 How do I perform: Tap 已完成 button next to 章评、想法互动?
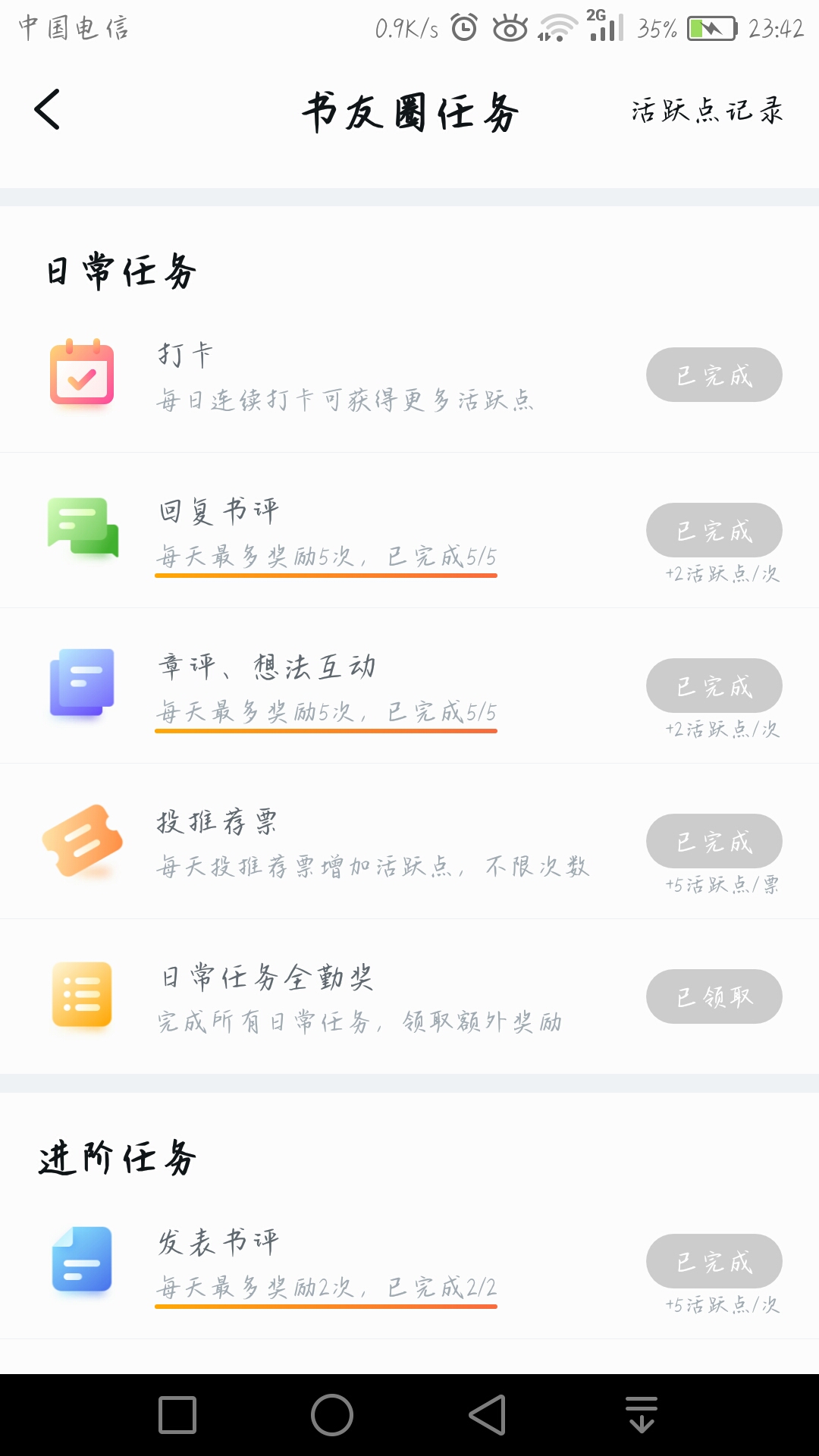714,686
